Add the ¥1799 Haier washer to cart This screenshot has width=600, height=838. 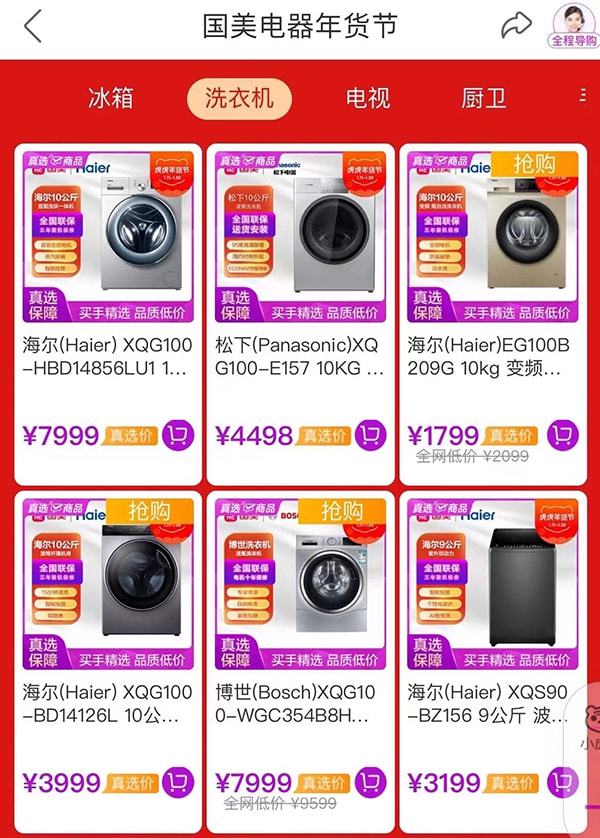(562, 435)
